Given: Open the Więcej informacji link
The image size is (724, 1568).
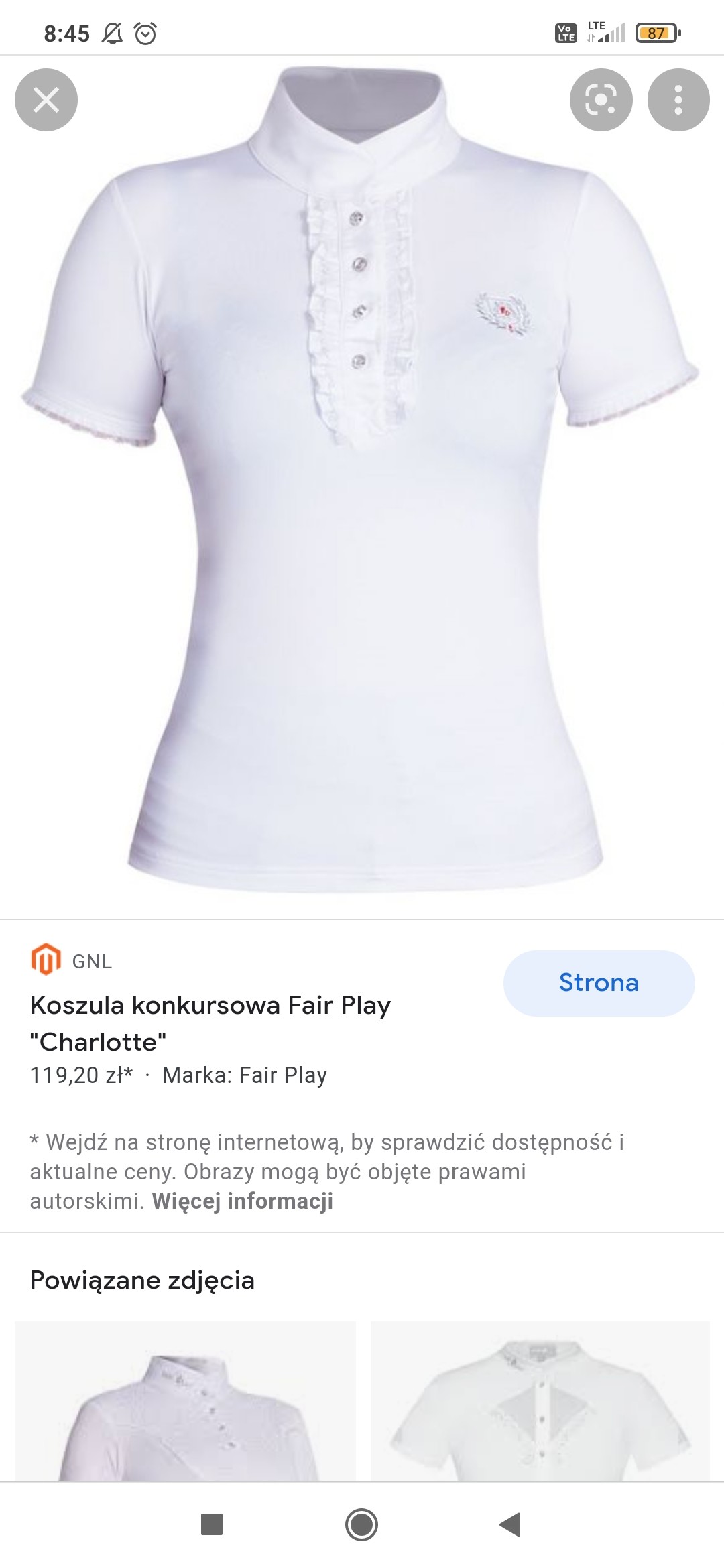Looking at the screenshot, I should 242,1201.
